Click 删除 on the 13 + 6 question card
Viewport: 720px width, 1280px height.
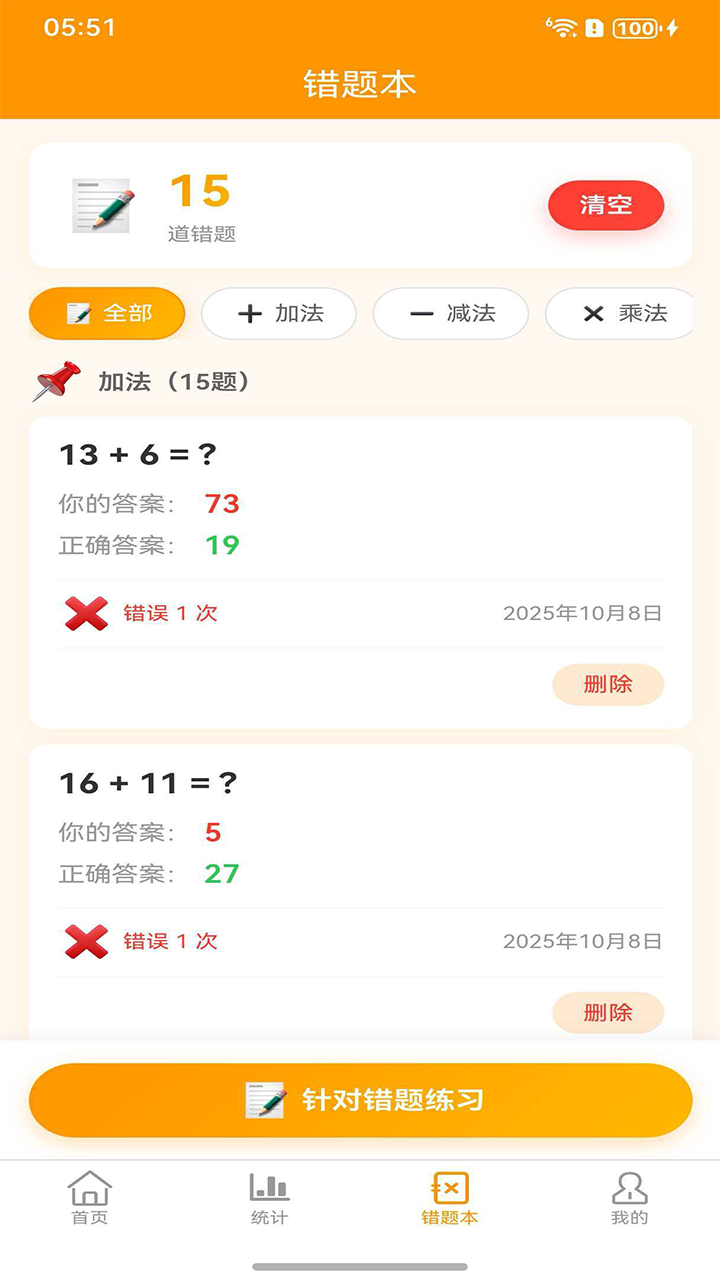click(x=608, y=684)
